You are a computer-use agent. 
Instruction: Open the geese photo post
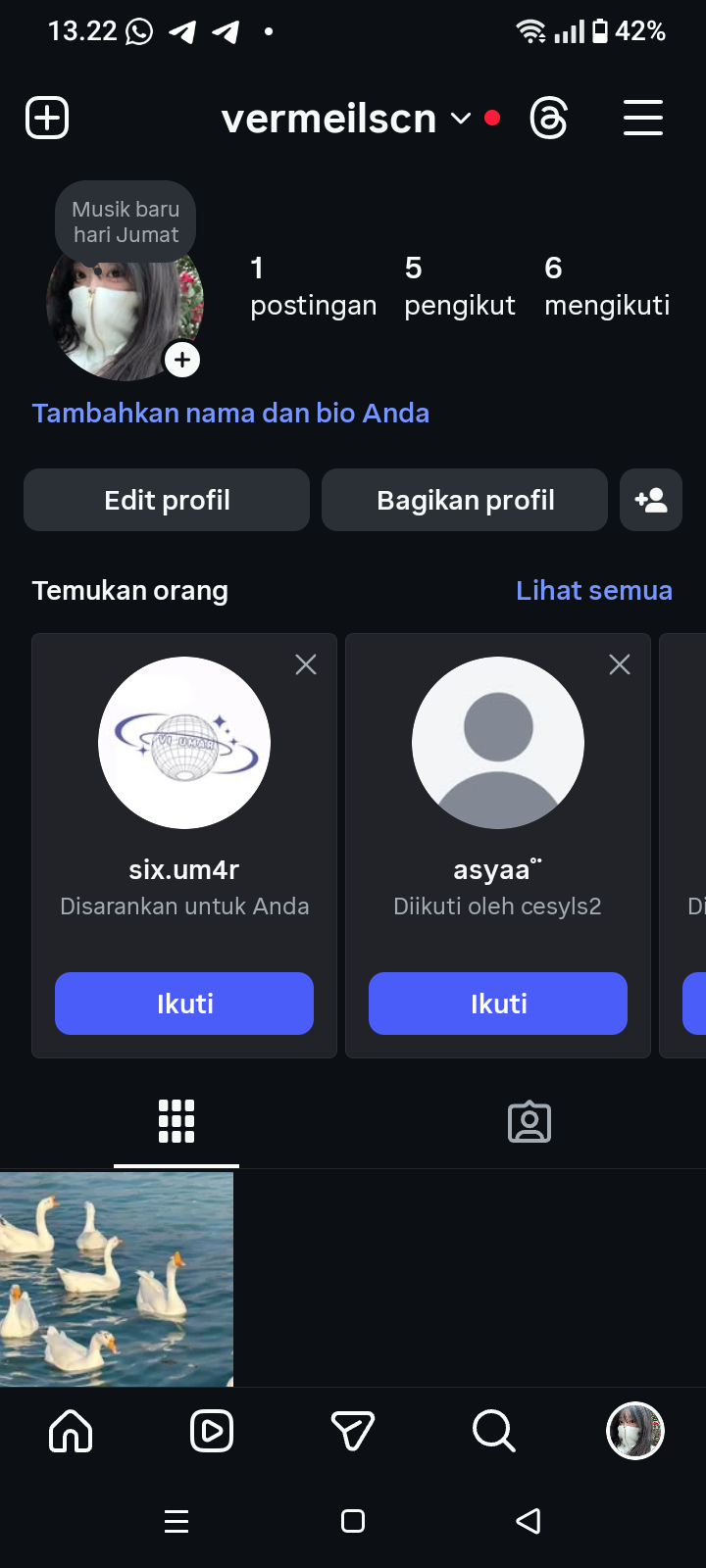(117, 1279)
